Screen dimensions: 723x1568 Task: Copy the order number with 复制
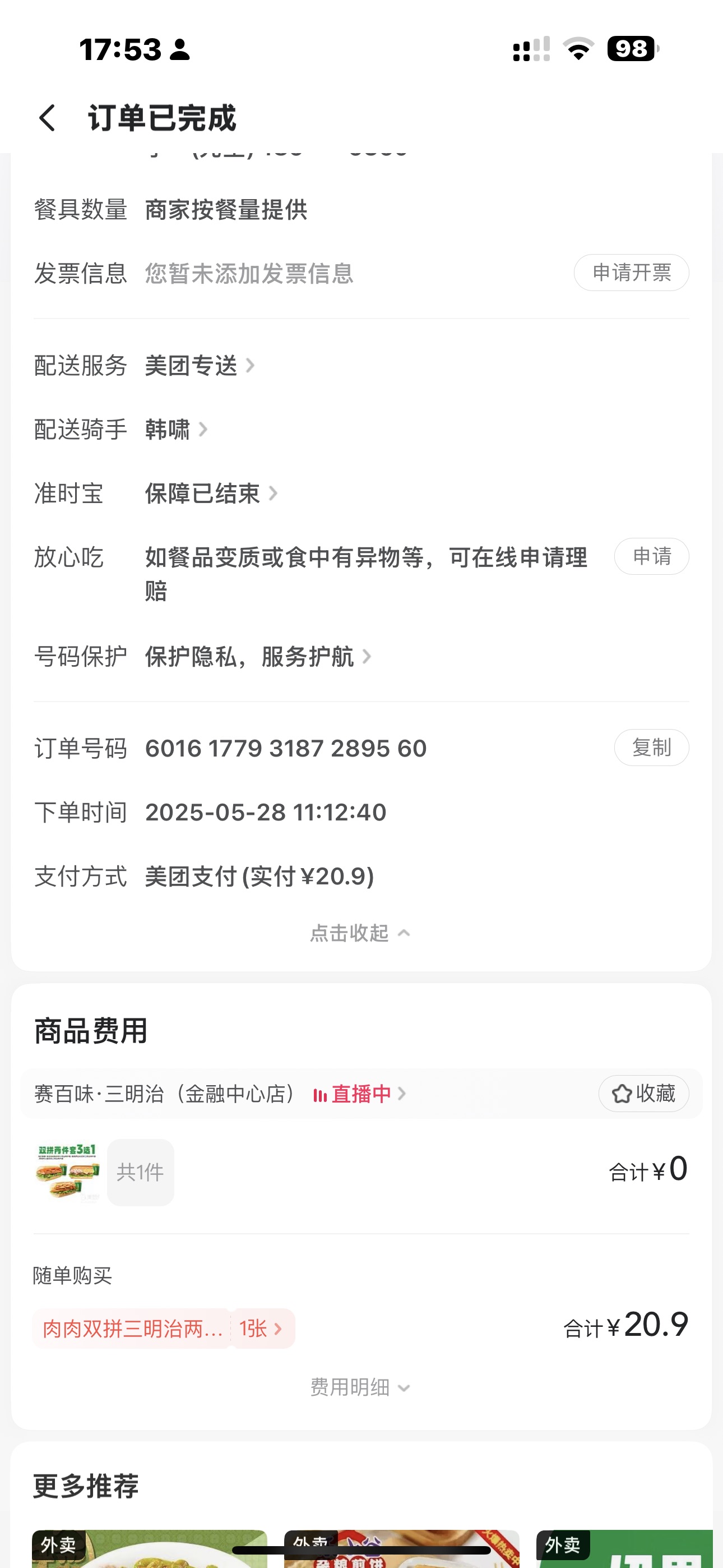[651, 748]
